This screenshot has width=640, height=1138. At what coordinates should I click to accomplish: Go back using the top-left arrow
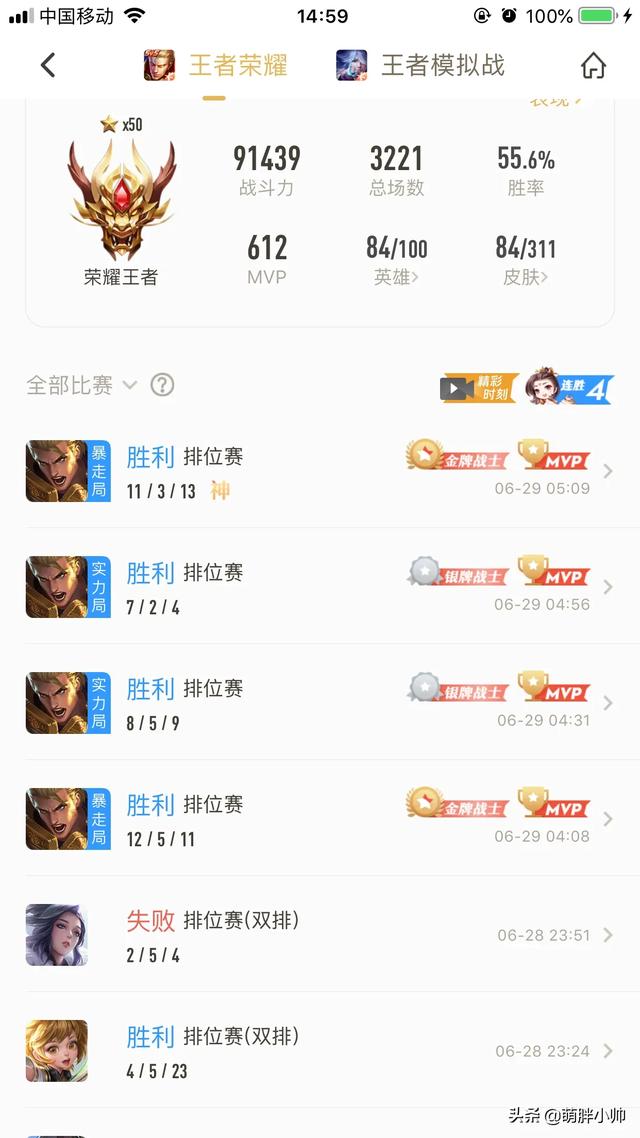[48, 66]
